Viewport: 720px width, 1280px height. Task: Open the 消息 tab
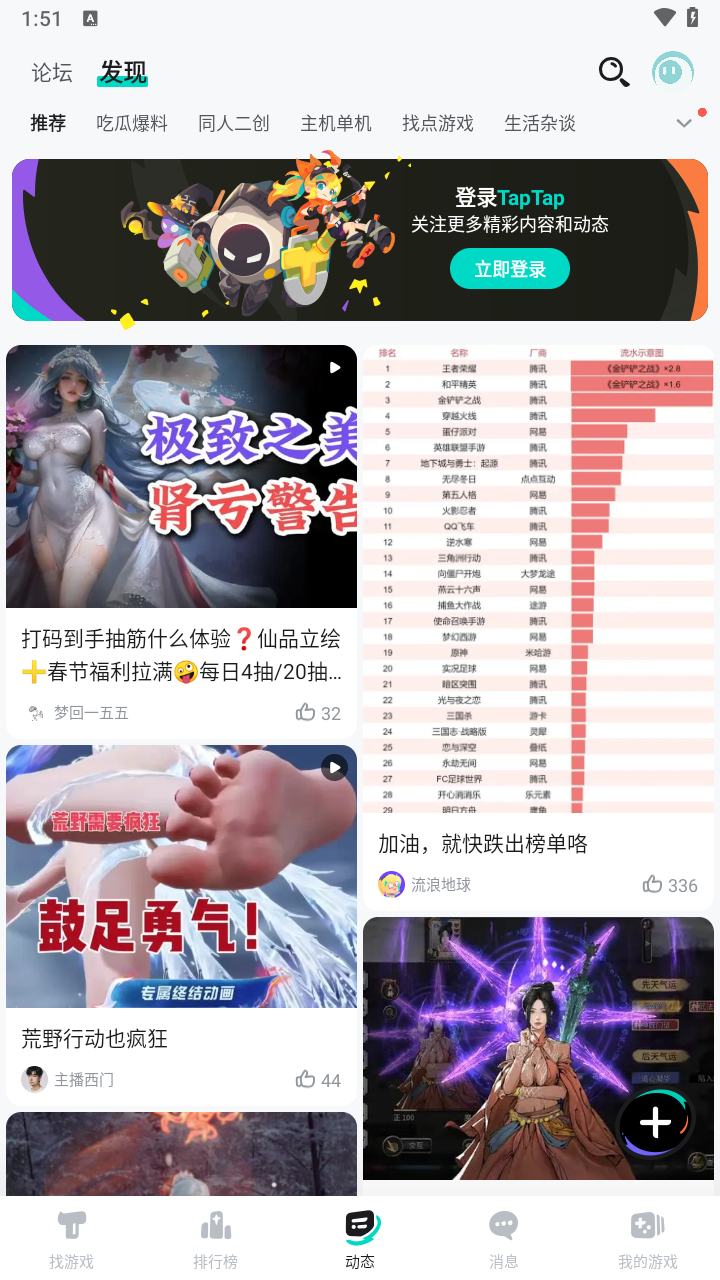click(x=504, y=1238)
